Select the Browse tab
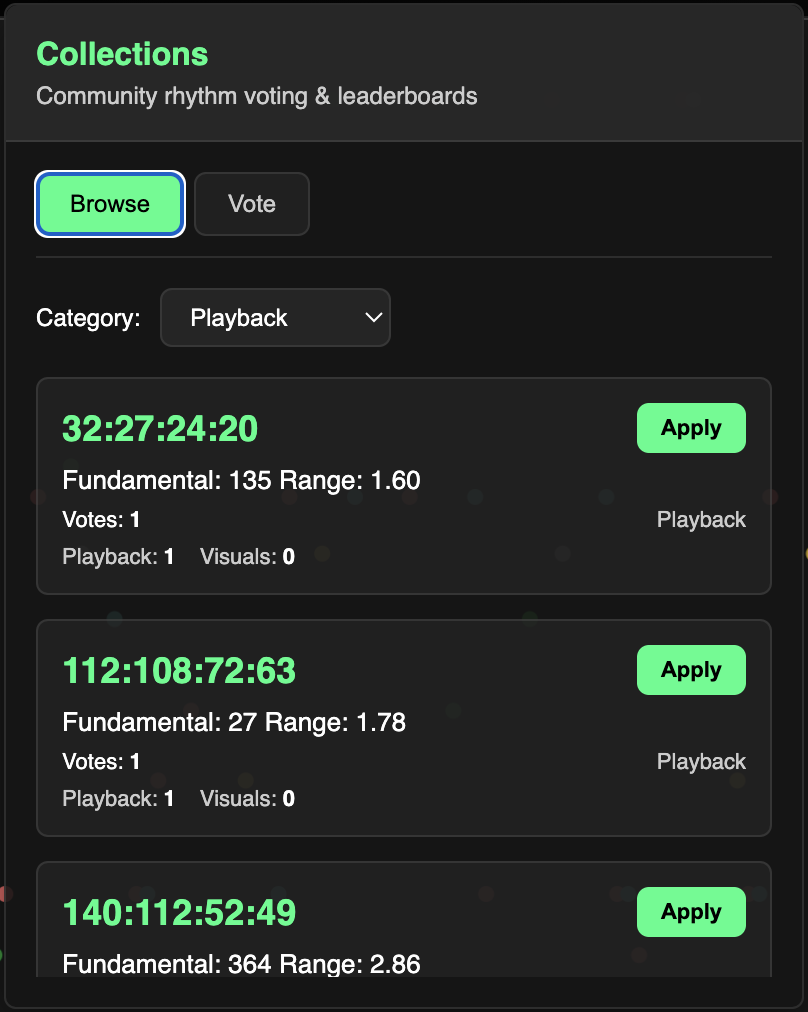 pyautogui.click(x=109, y=204)
